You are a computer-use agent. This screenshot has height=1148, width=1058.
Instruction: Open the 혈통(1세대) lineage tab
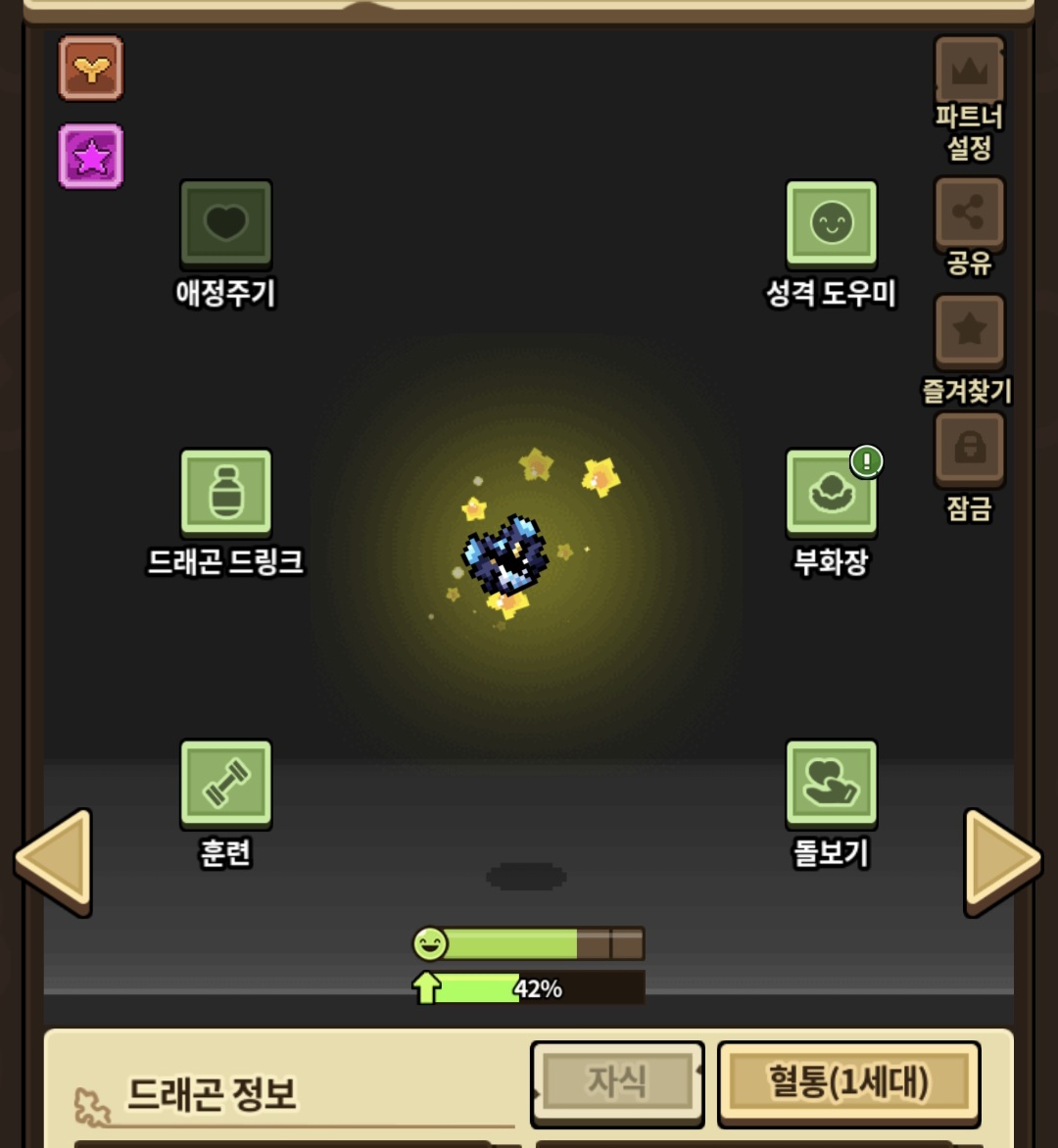tap(848, 1081)
